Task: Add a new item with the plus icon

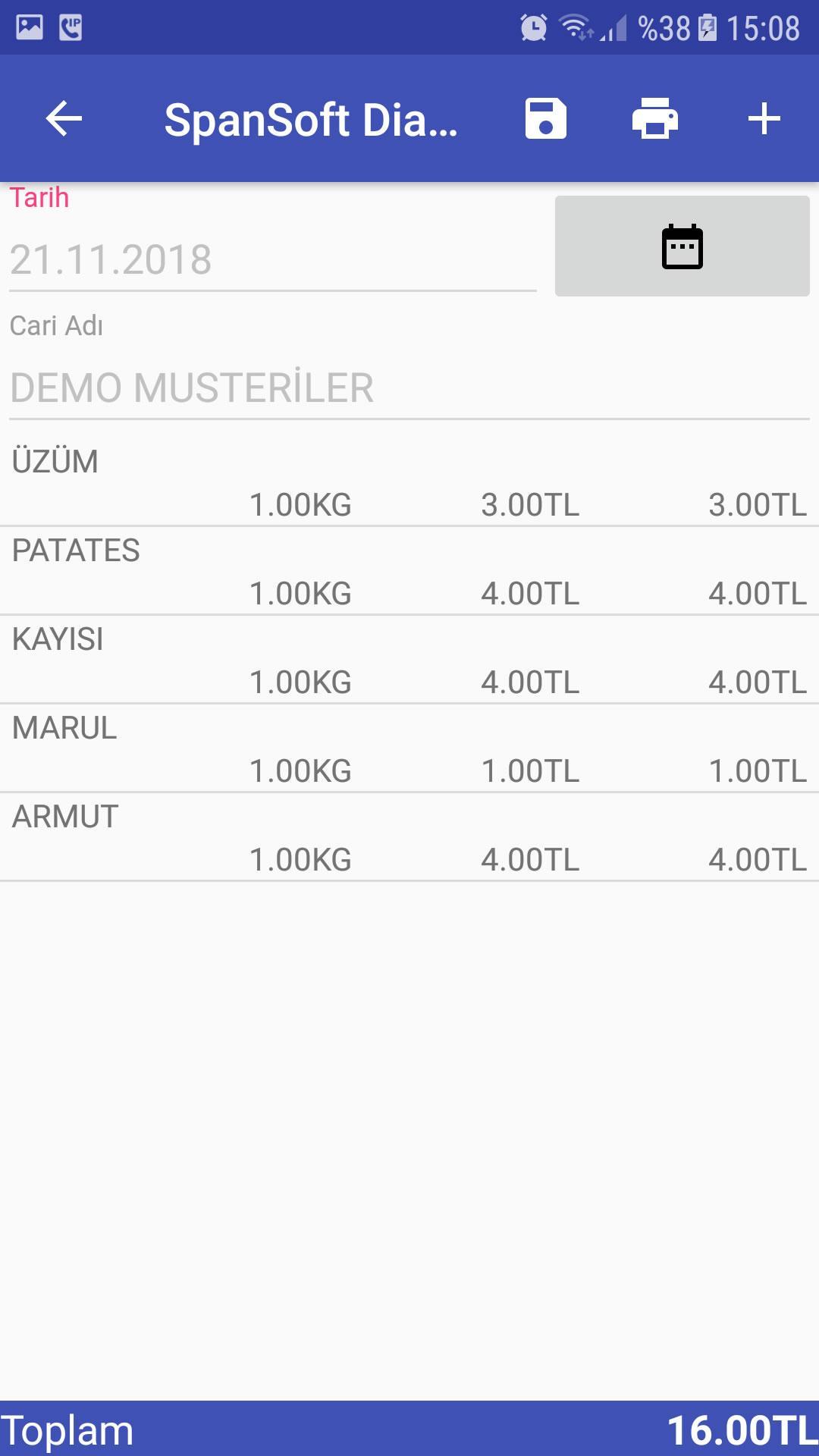Action: (x=764, y=119)
